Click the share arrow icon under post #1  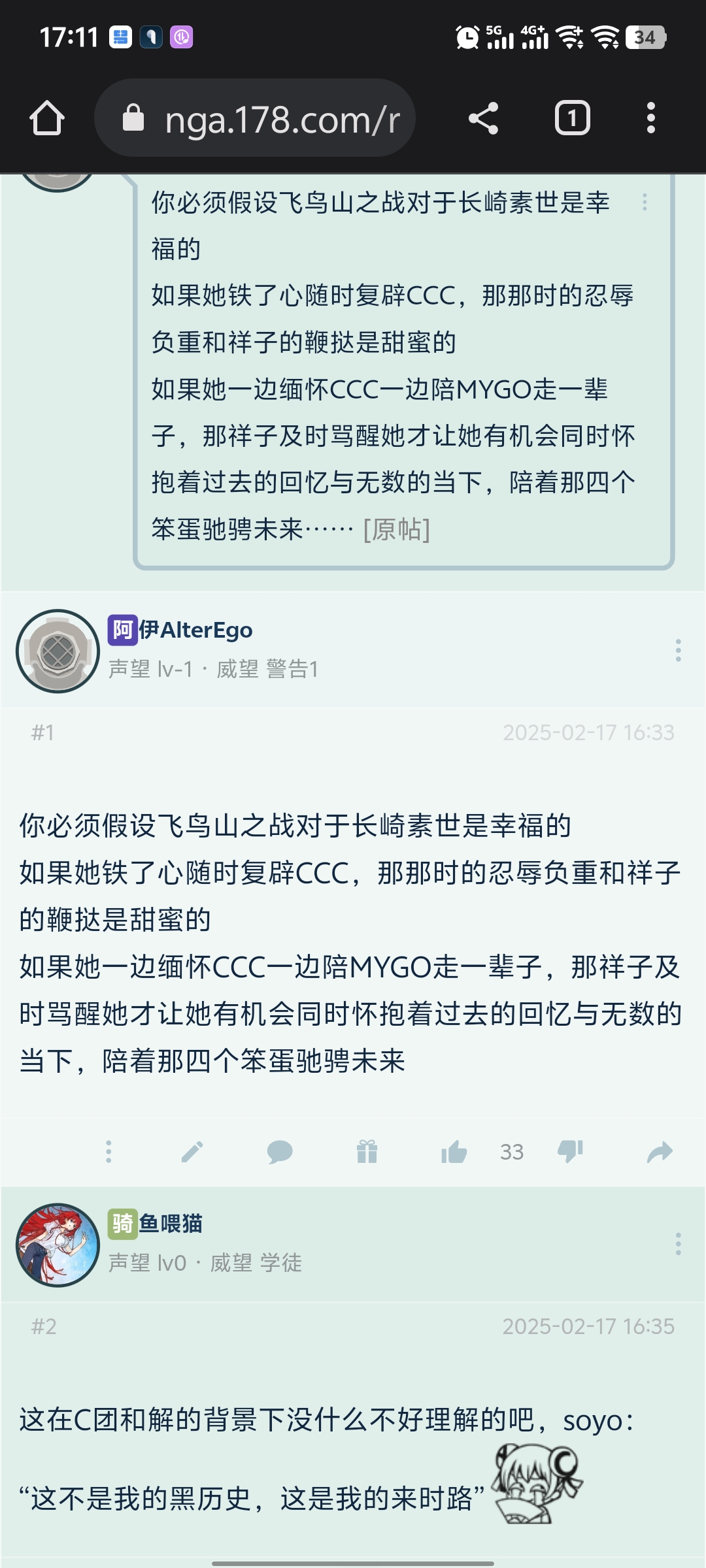(659, 1152)
